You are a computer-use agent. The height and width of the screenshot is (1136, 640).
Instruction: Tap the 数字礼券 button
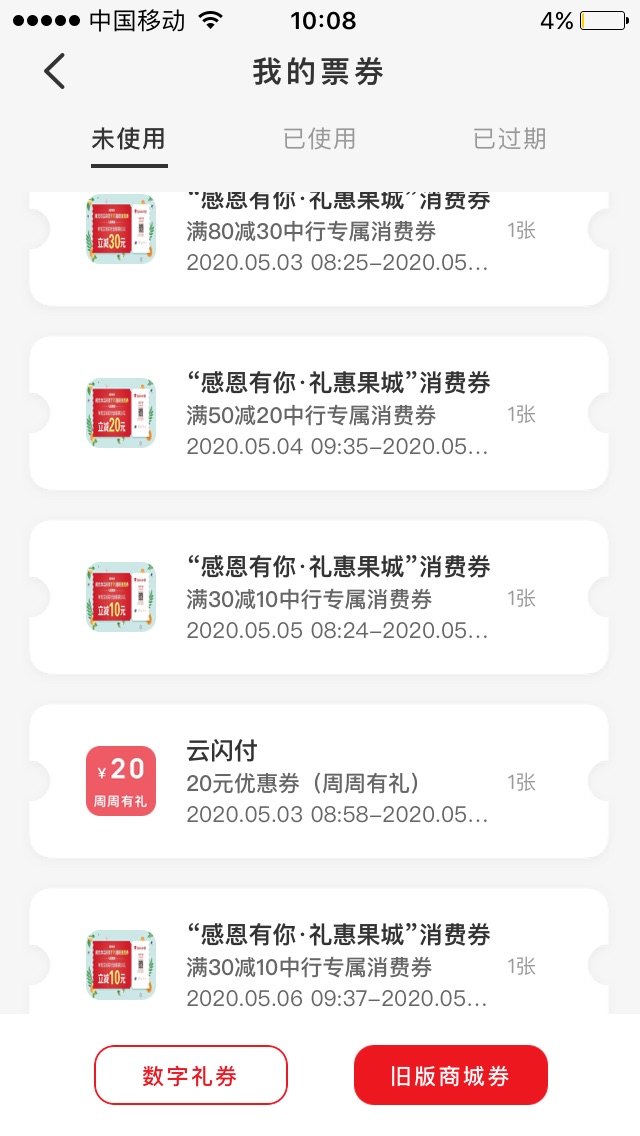point(190,1075)
